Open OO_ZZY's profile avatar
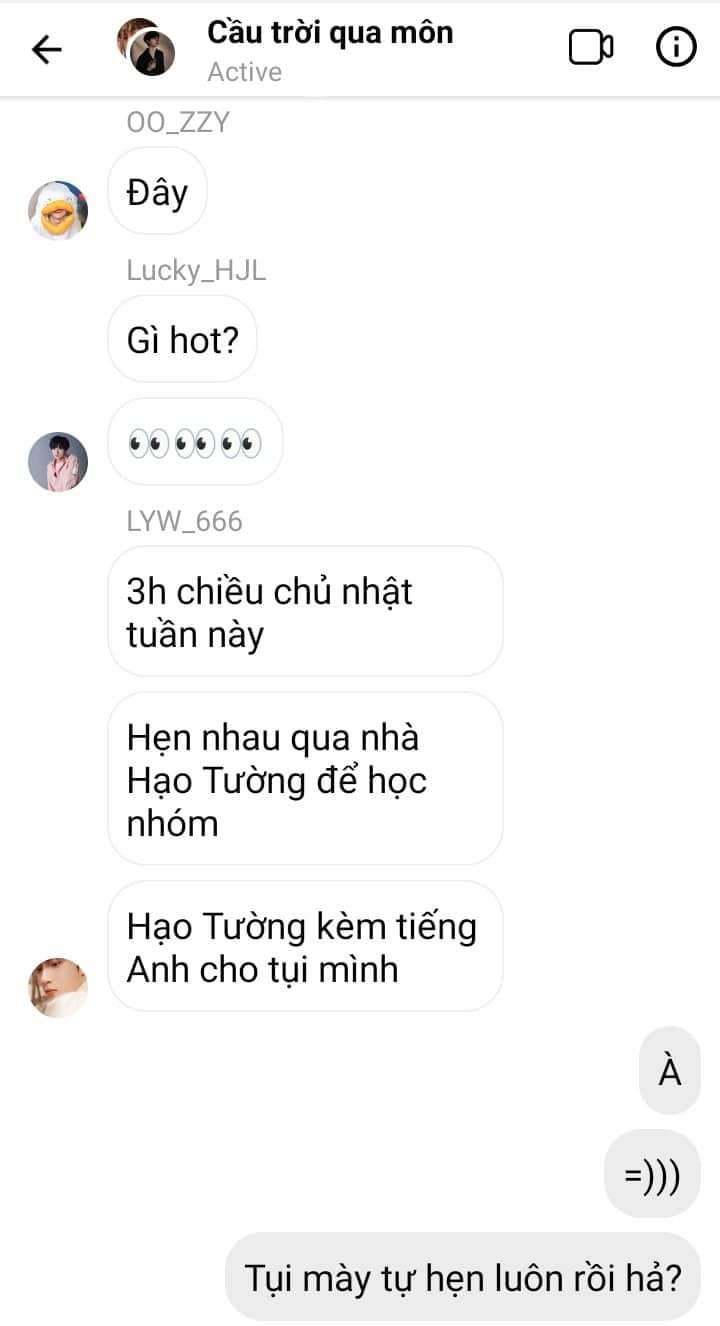Viewport: 720px width, 1326px height. [58, 211]
